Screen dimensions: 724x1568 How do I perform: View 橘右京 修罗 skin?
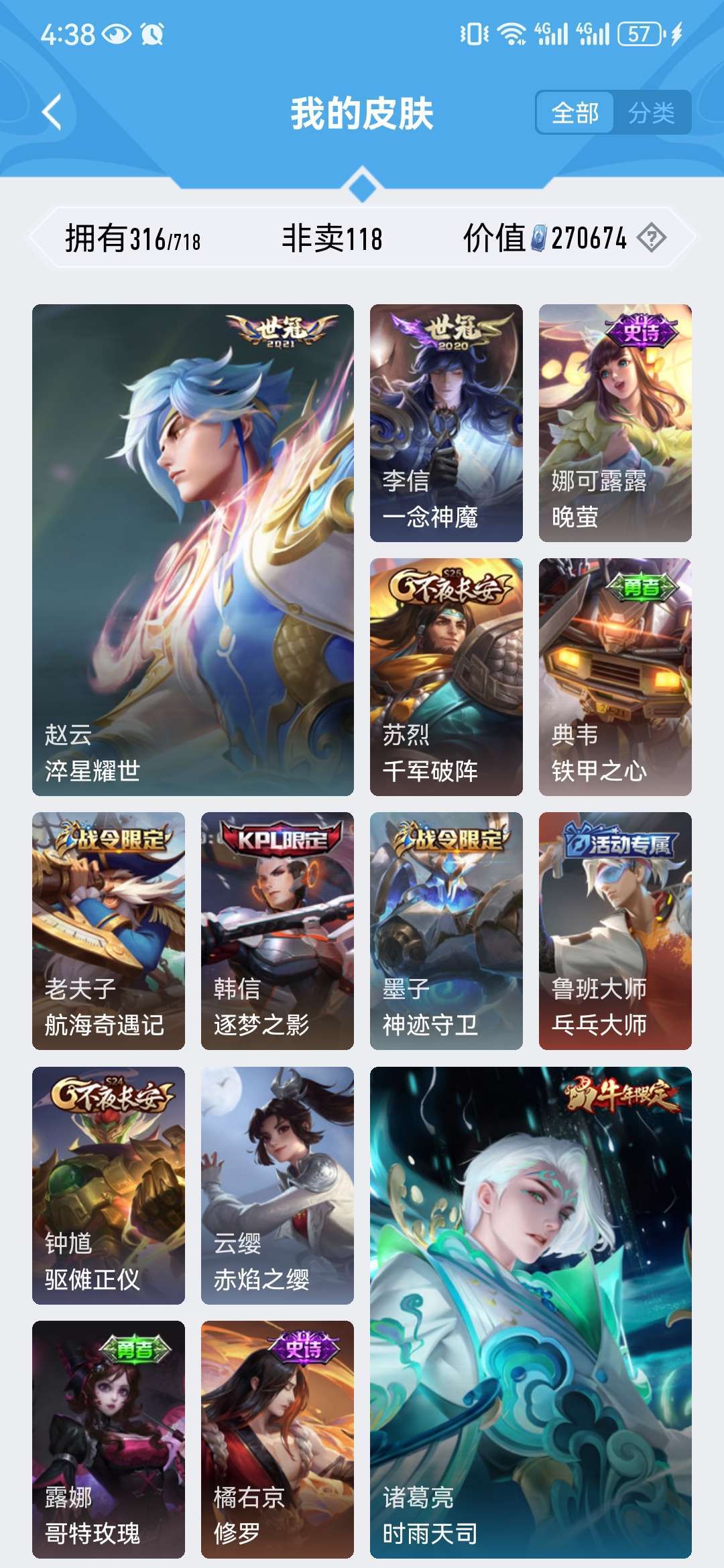(x=278, y=1439)
